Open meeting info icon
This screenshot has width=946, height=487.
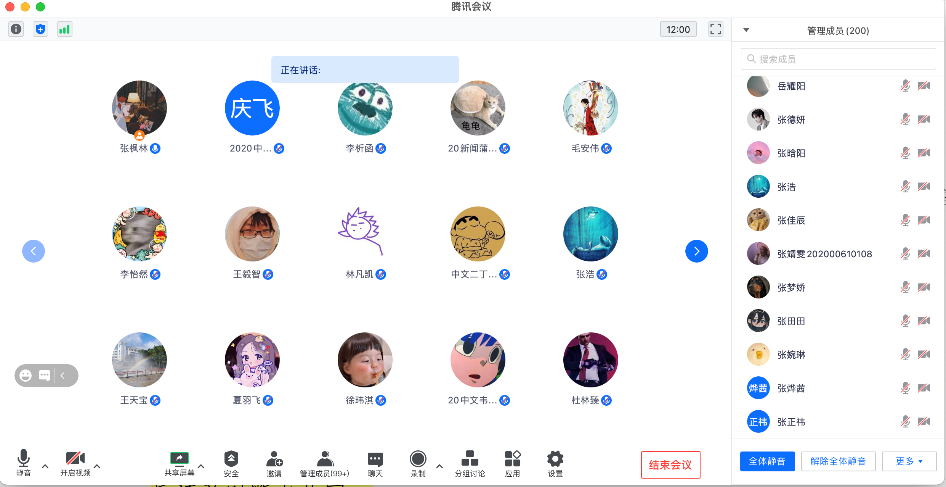(x=16, y=29)
